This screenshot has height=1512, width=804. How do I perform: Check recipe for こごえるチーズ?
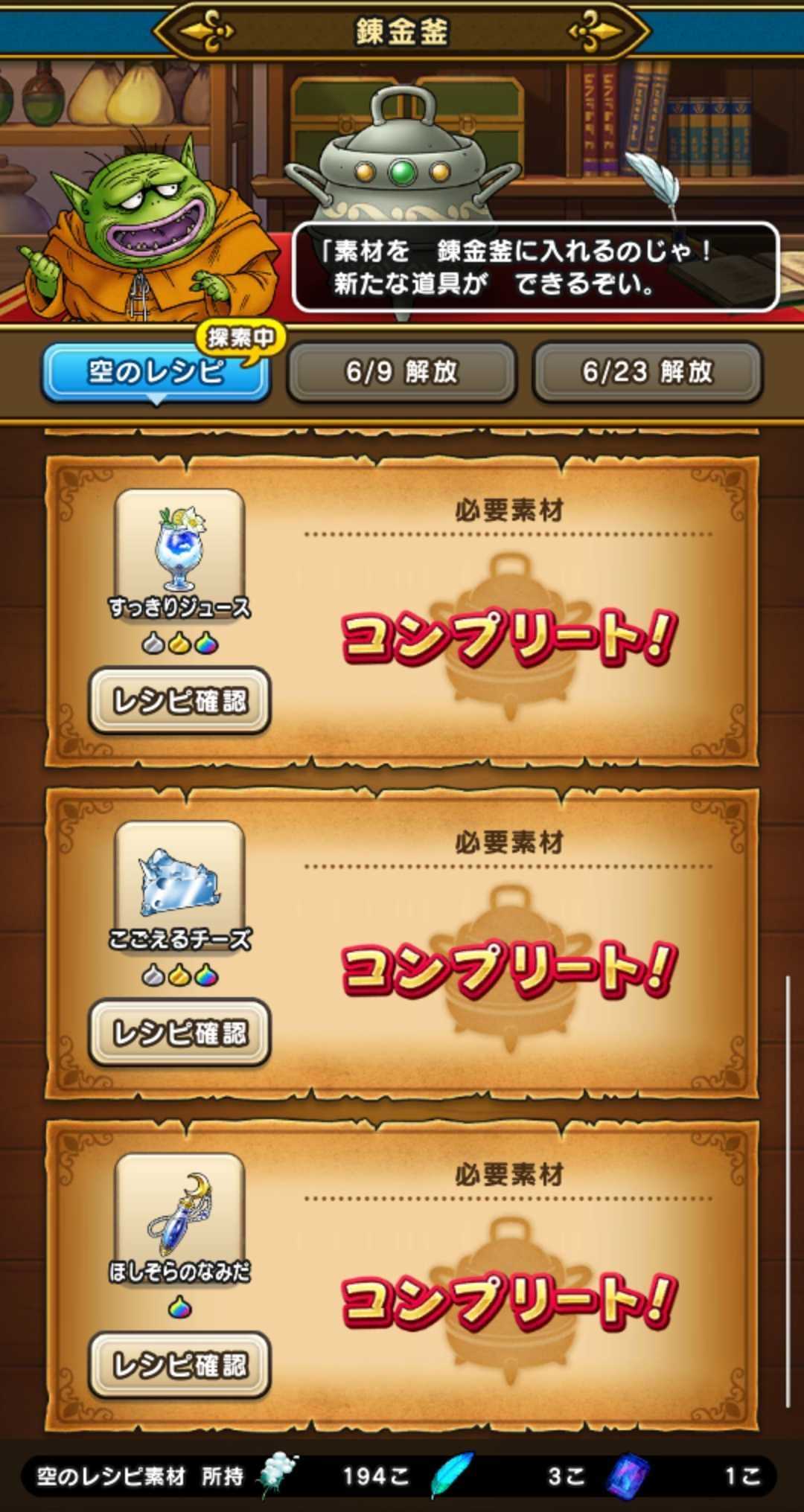179,1033
